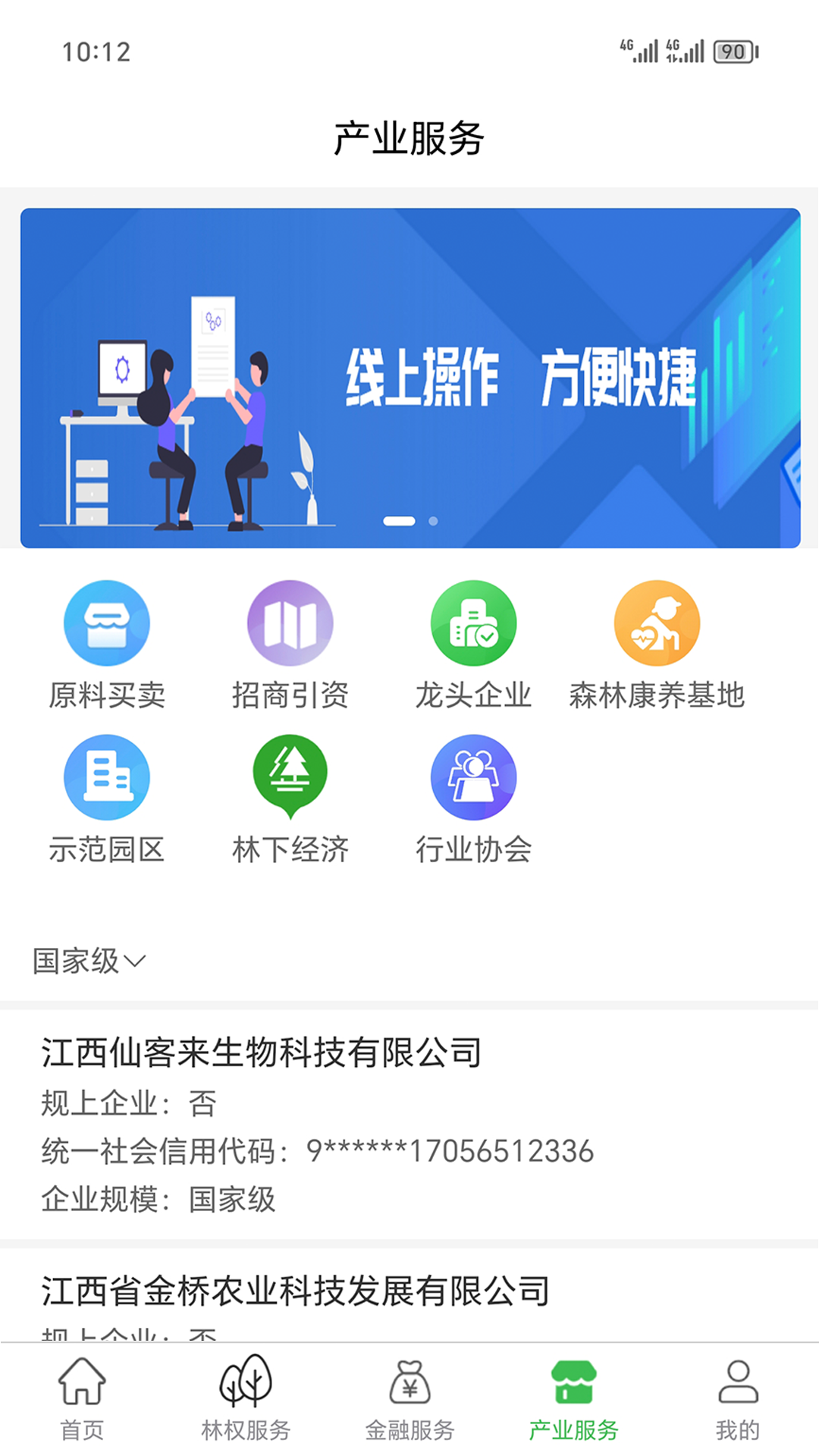Expand the 国家级 level filter dropdown
Viewport: 819px width, 1456px height.
tap(89, 961)
